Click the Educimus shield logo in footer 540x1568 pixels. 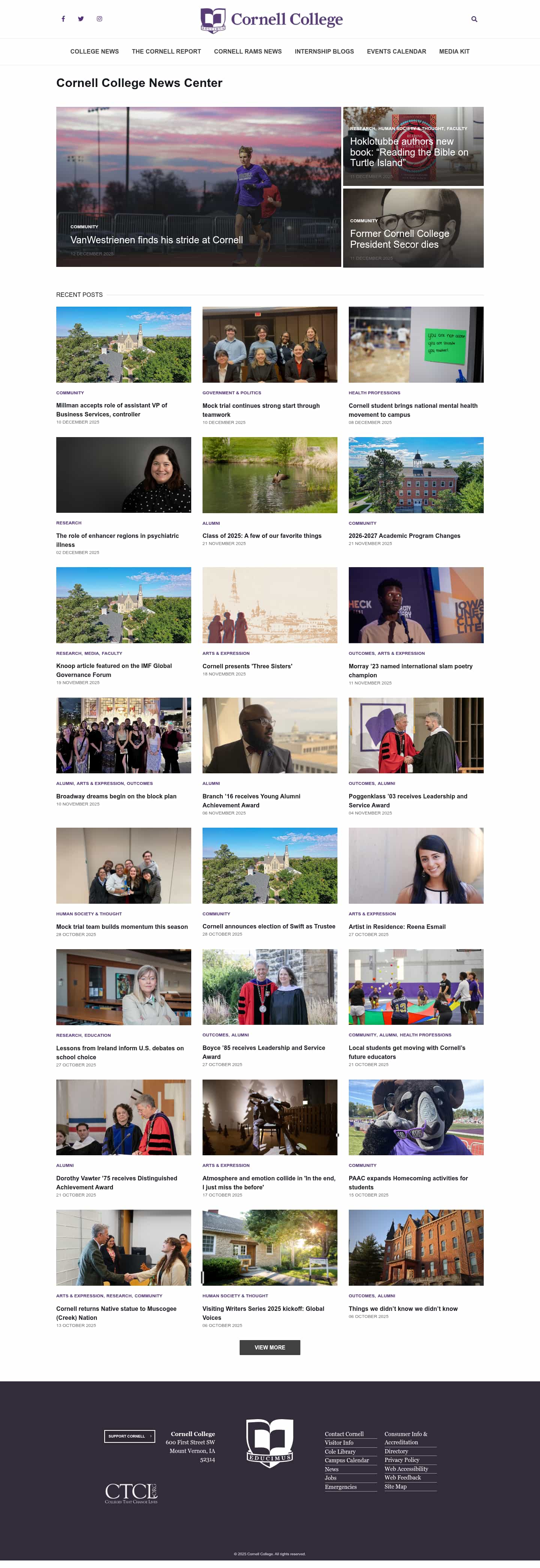point(270,1442)
